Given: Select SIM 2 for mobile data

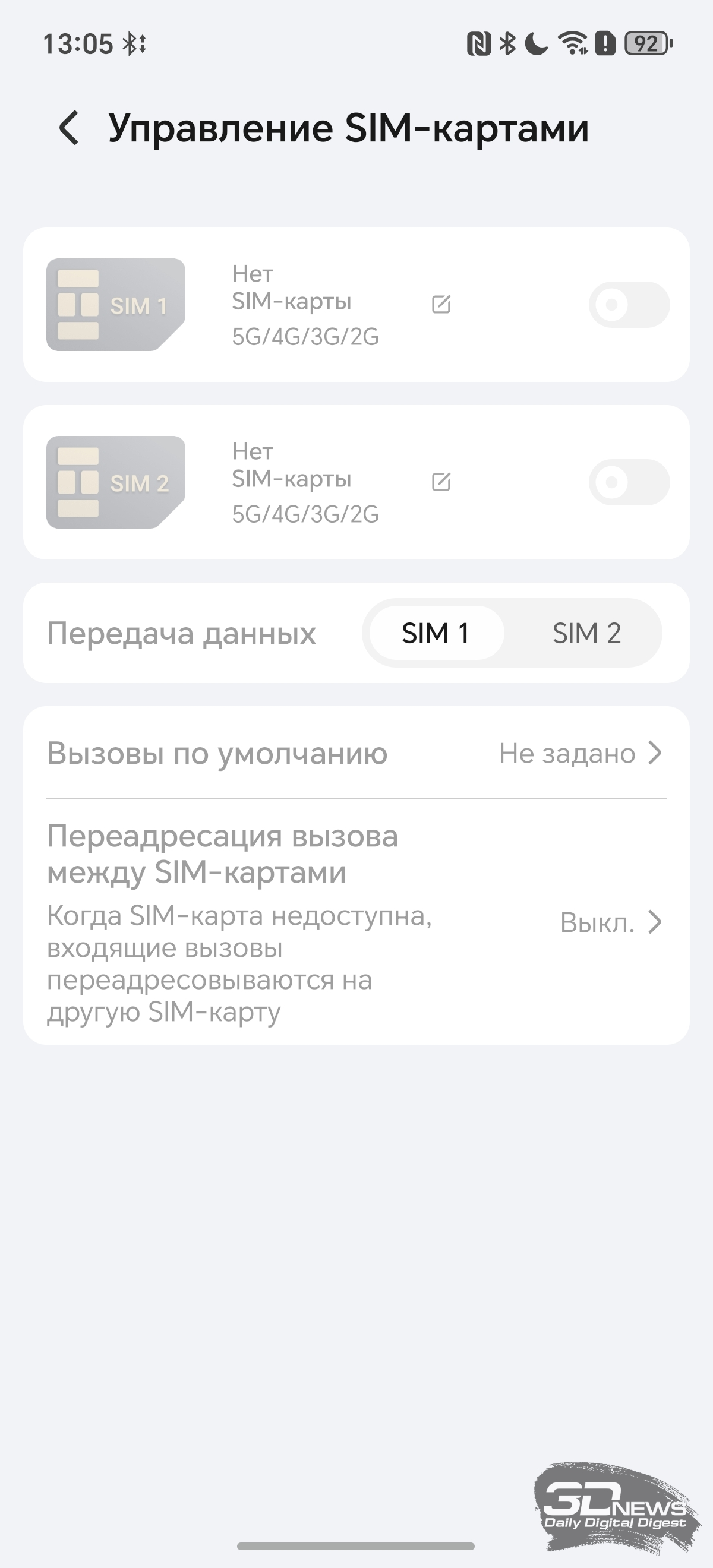Looking at the screenshot, I should point(586,633).
